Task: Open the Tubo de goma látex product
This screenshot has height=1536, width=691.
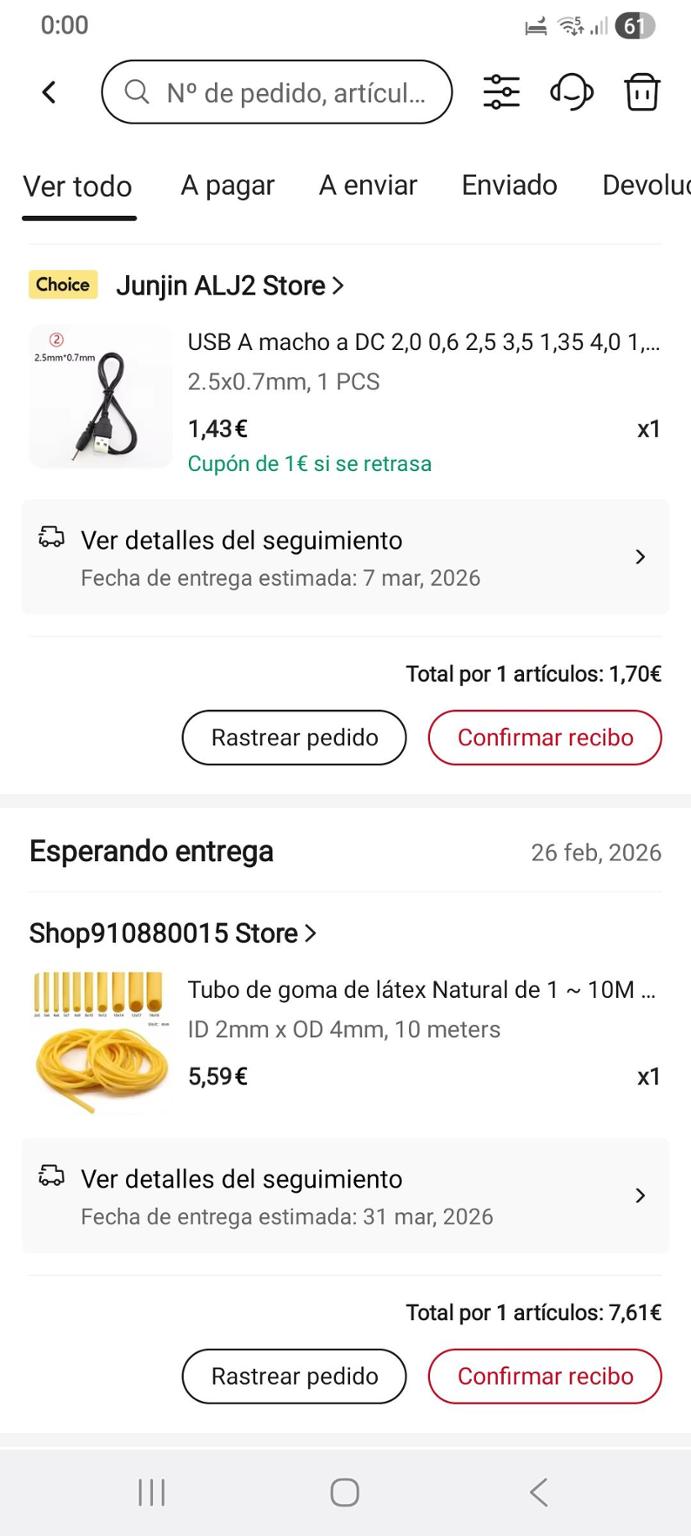Action: pyautogui.click(x=422, y=991)
